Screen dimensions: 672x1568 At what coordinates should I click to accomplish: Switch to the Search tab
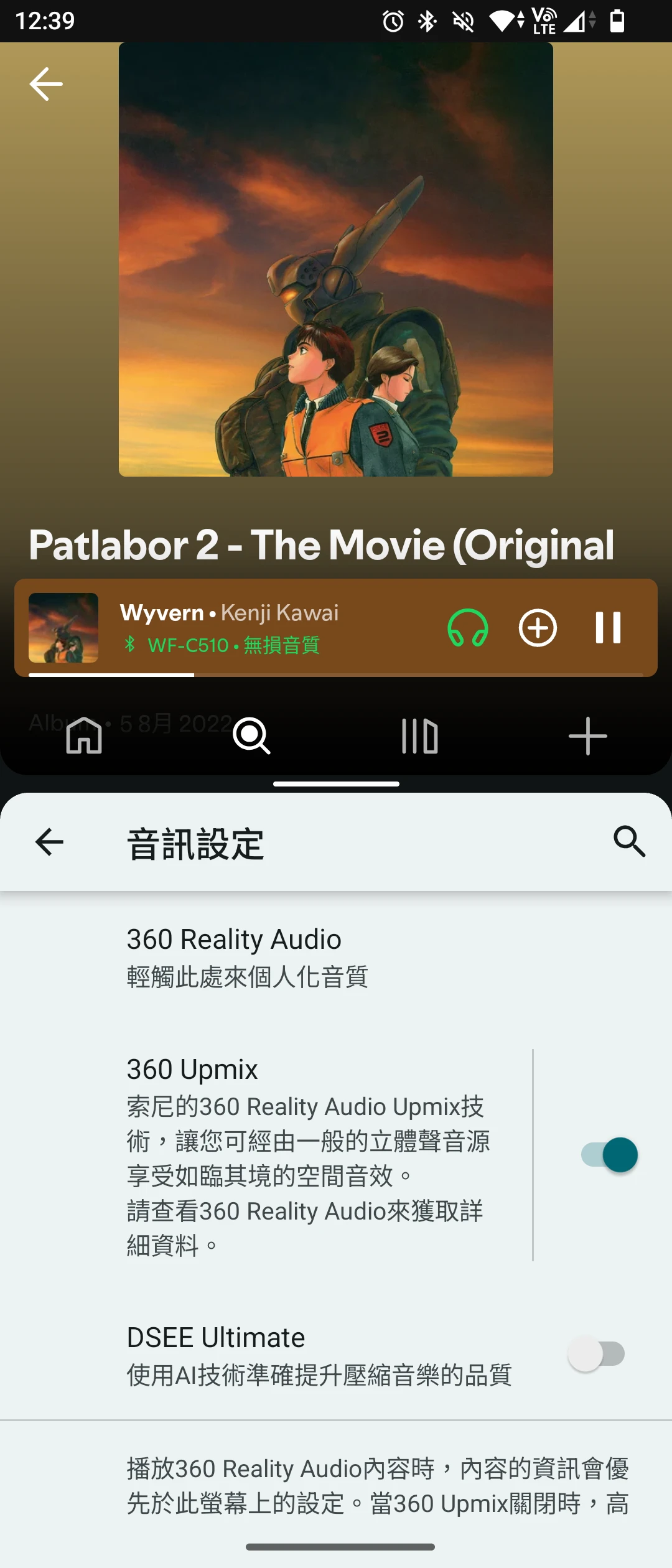pyautogui.click(x=251, y=735)
